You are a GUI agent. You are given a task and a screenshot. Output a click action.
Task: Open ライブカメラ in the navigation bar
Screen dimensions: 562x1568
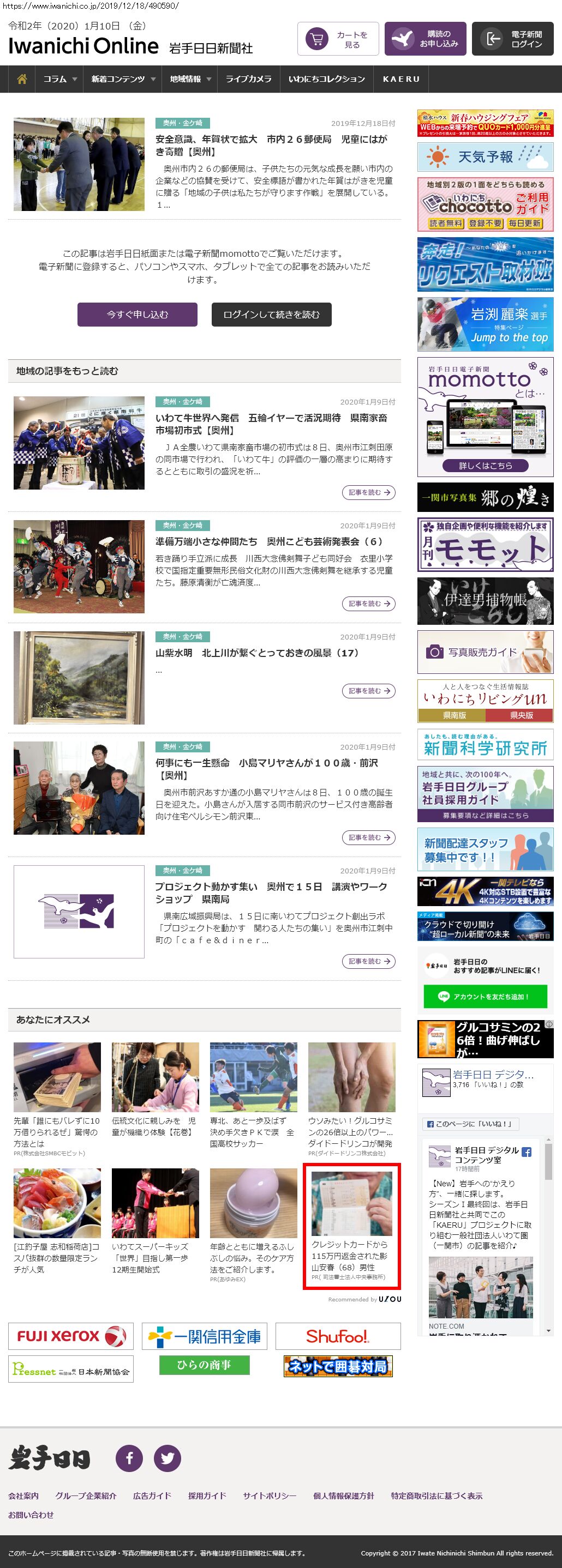pos(248,79)
